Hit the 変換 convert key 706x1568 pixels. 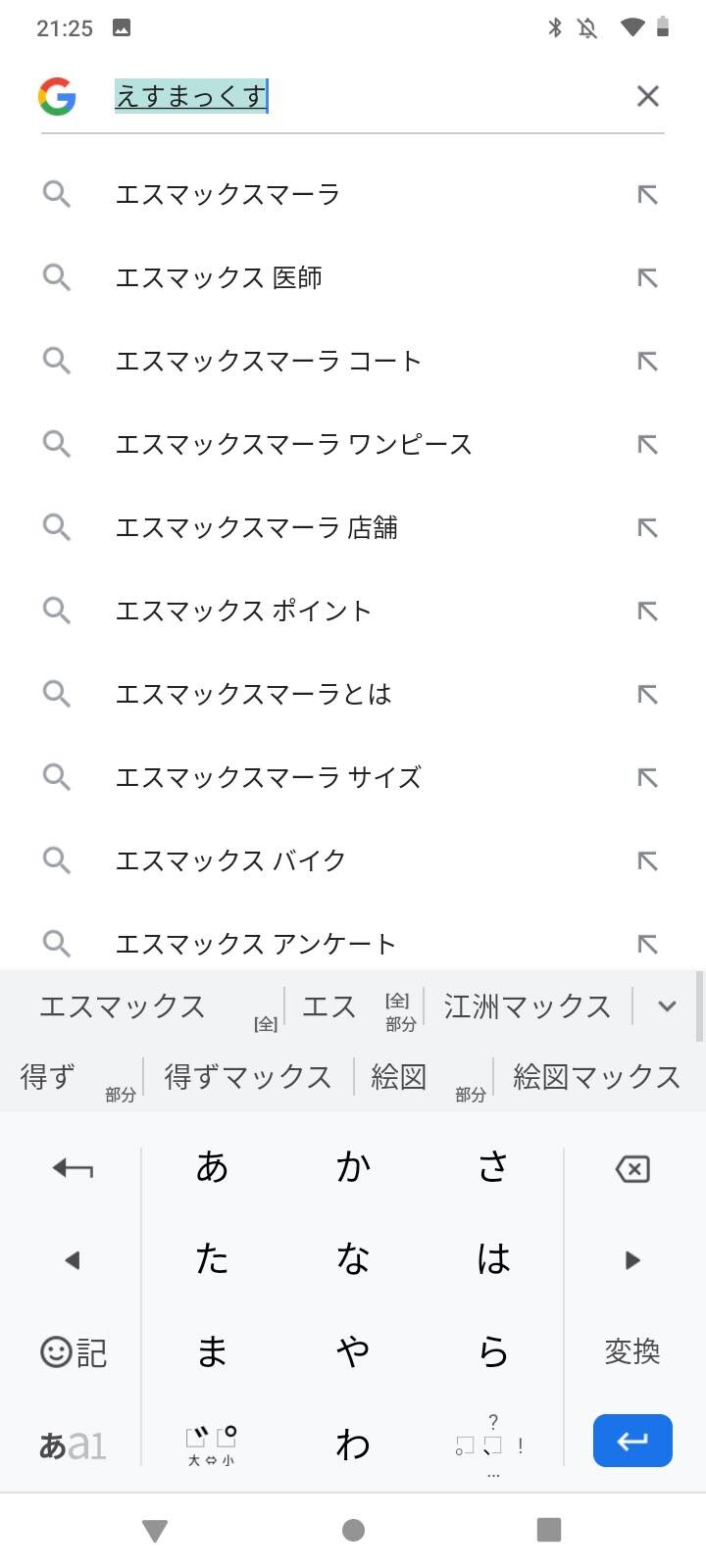632,1351
